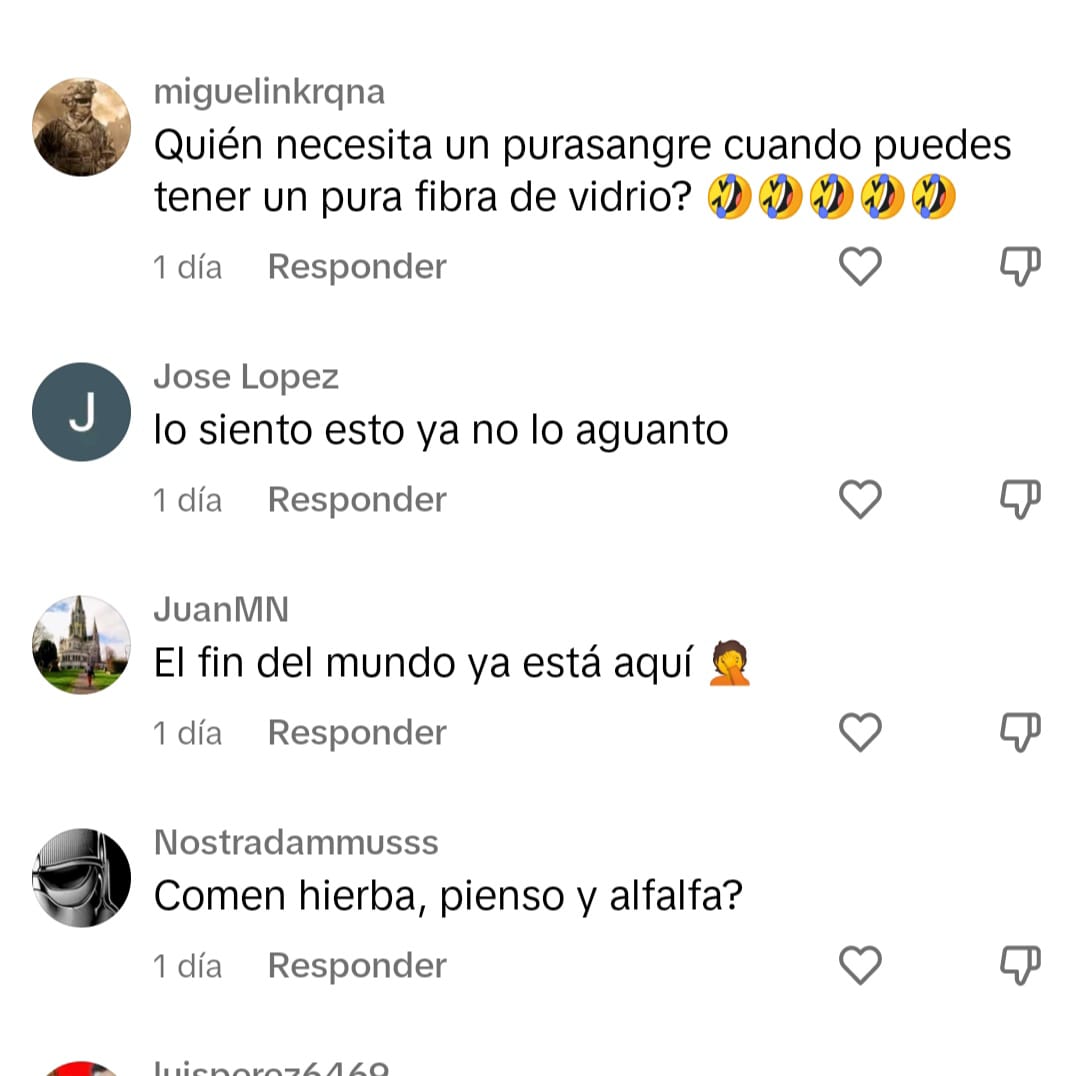Reply to JuanMN's comment
This screenshot has height=1076, width=1080.
356,733
